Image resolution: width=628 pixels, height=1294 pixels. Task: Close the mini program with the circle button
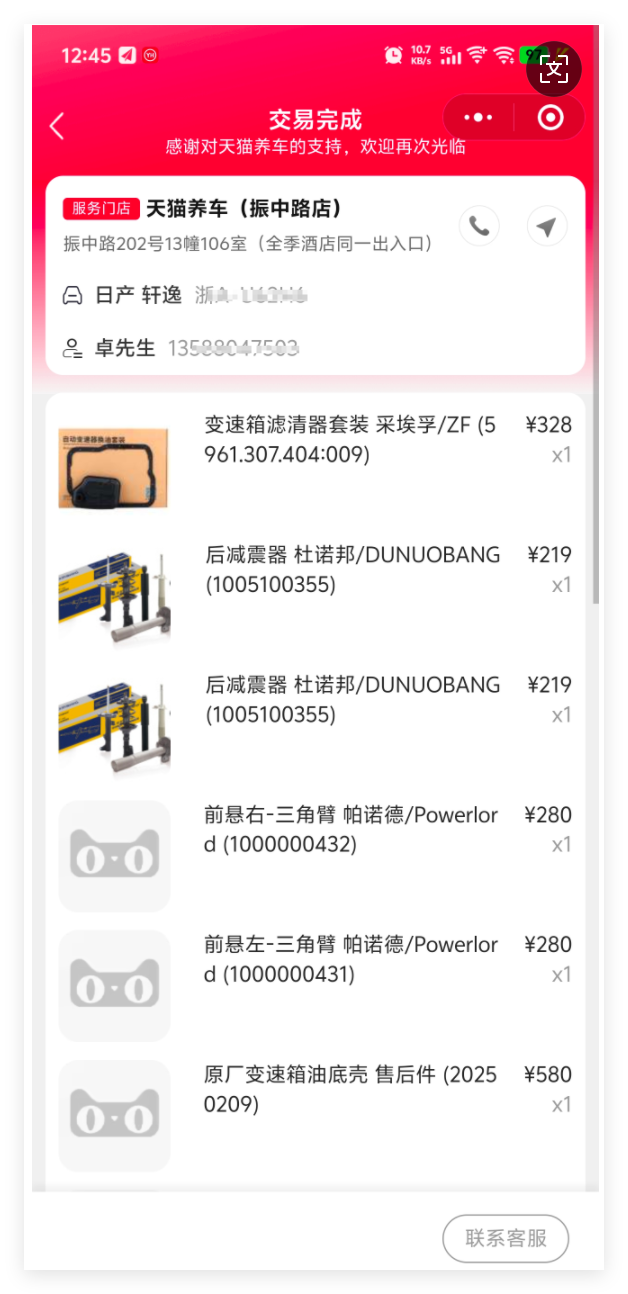[550, 118]
